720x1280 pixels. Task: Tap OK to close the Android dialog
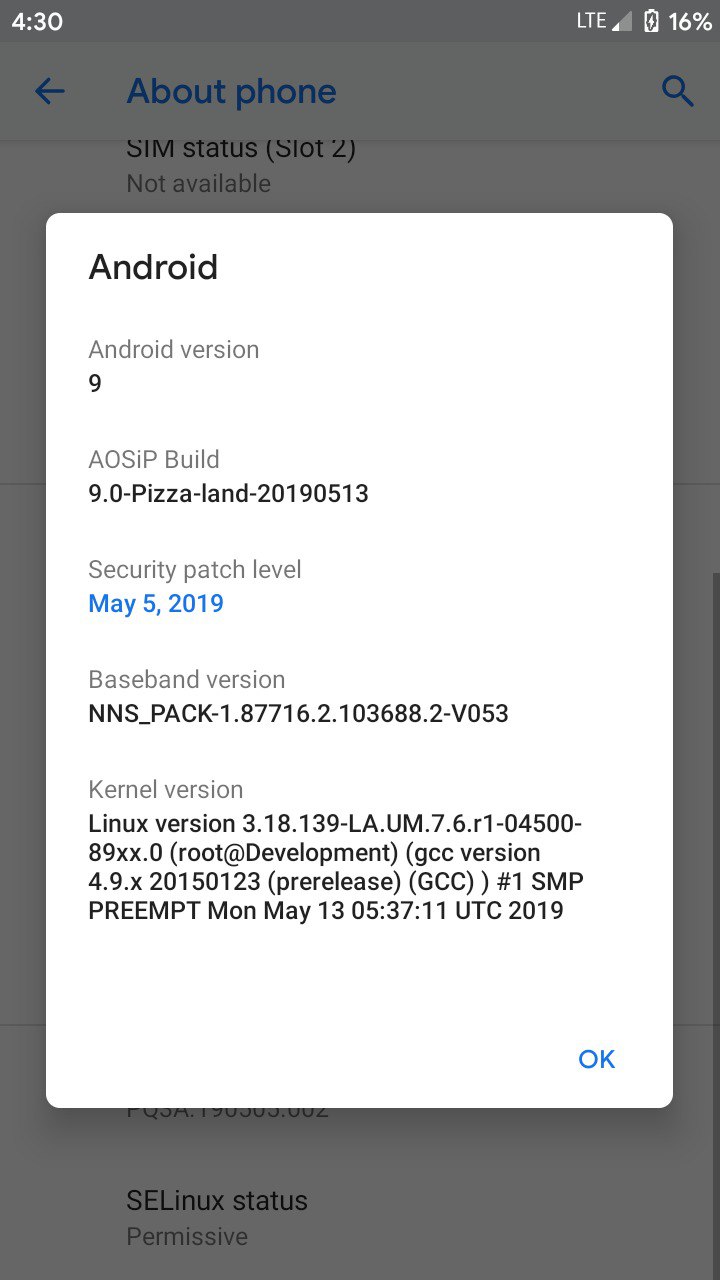click(596, 1059)
